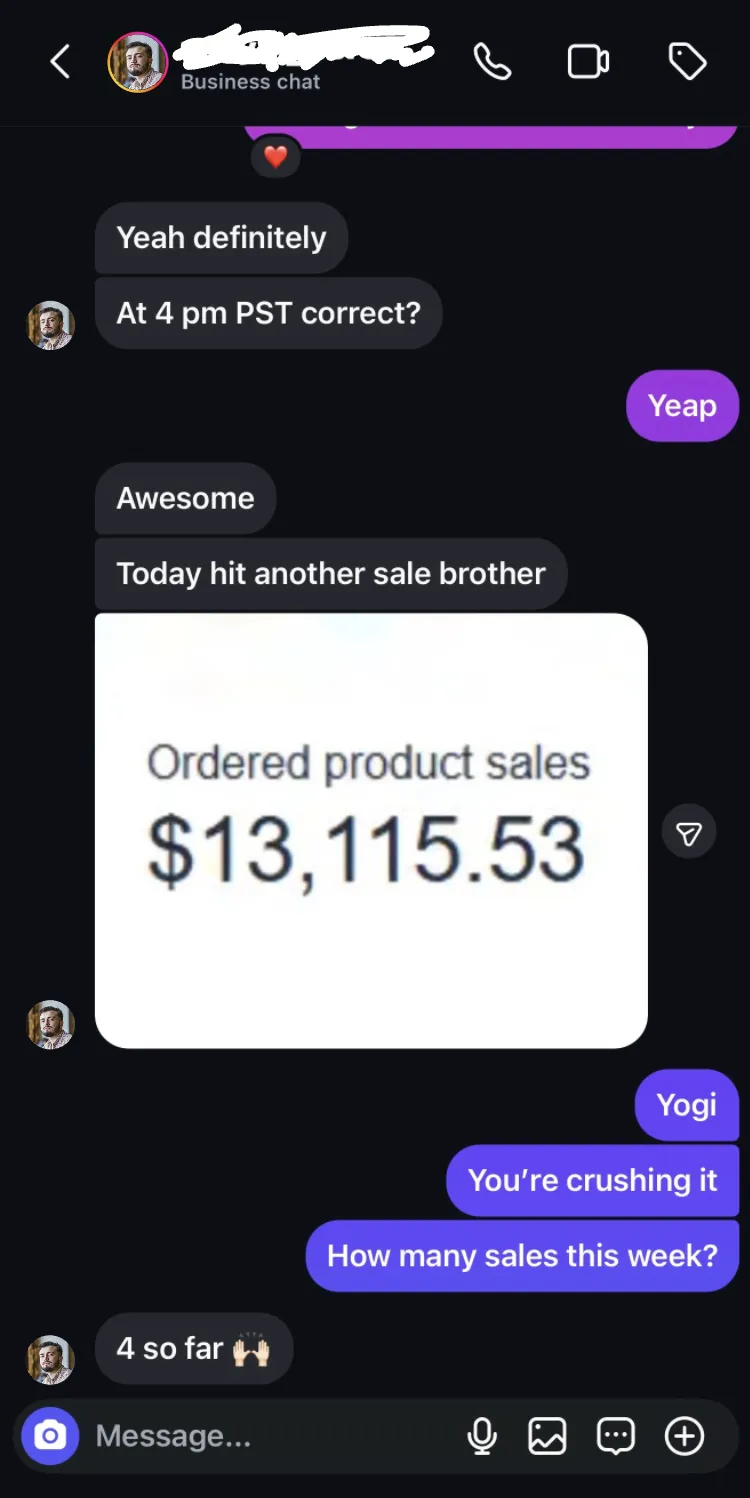Forward the shared sales image

coord(689,832)
